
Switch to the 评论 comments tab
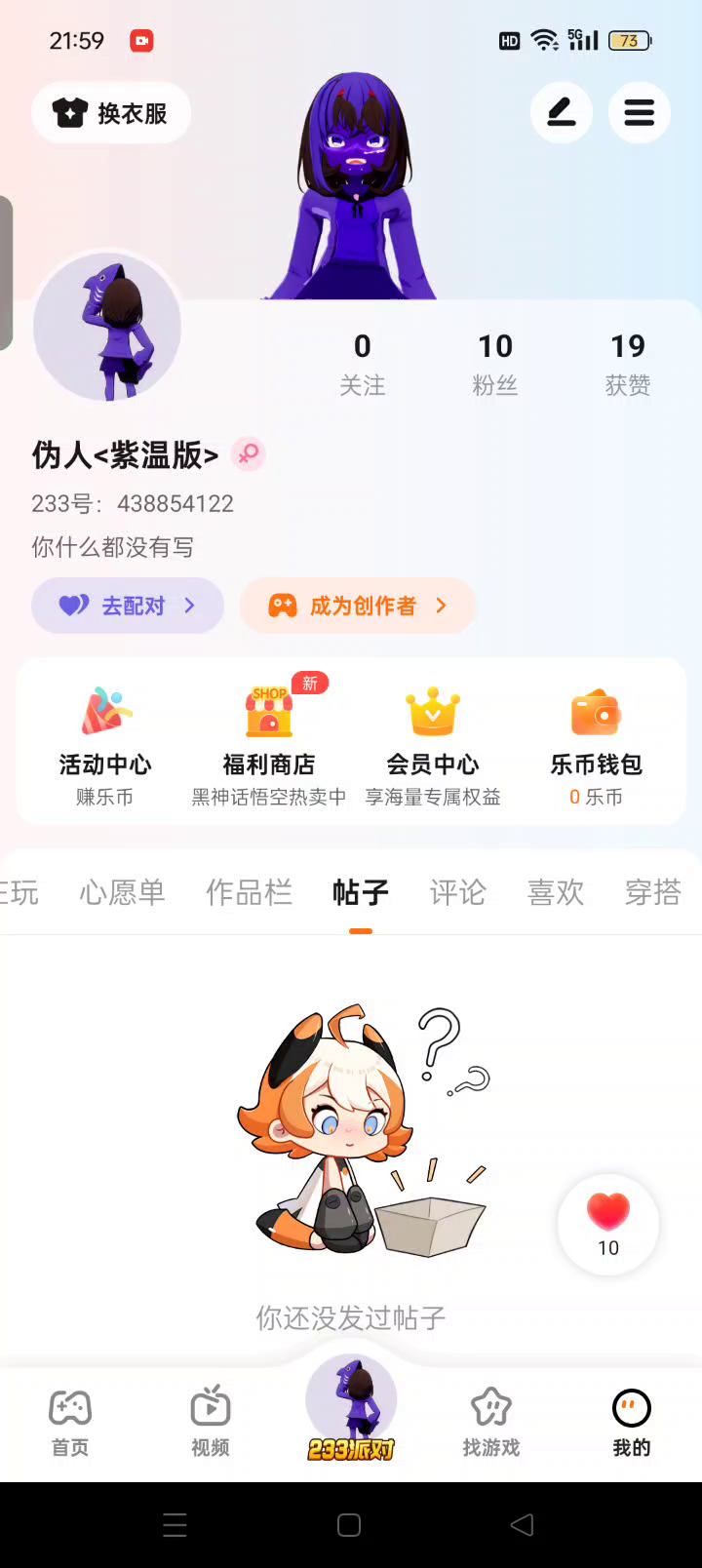click(x=457, y=892)
